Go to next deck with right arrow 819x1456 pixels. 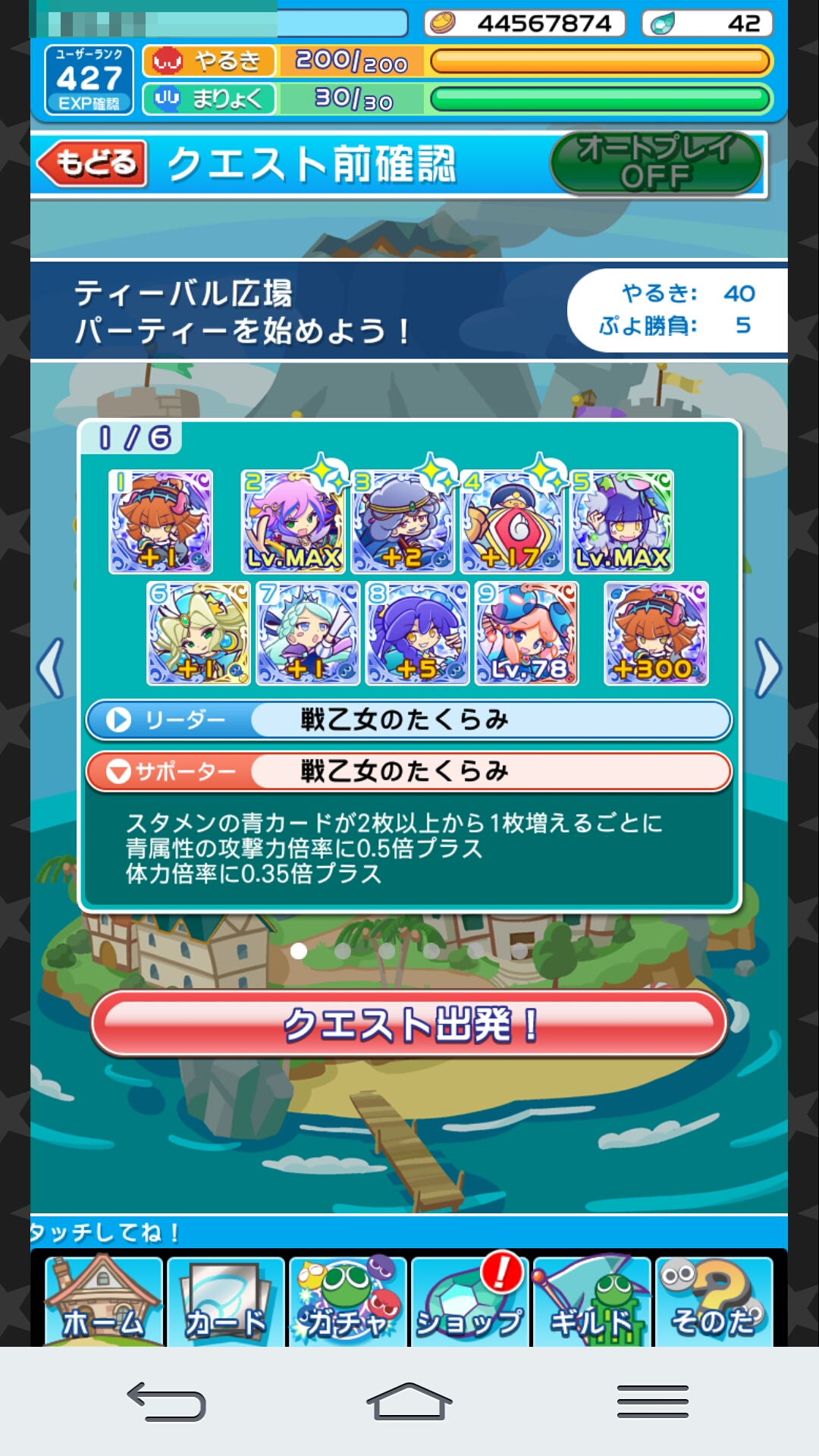coord(767,668)
